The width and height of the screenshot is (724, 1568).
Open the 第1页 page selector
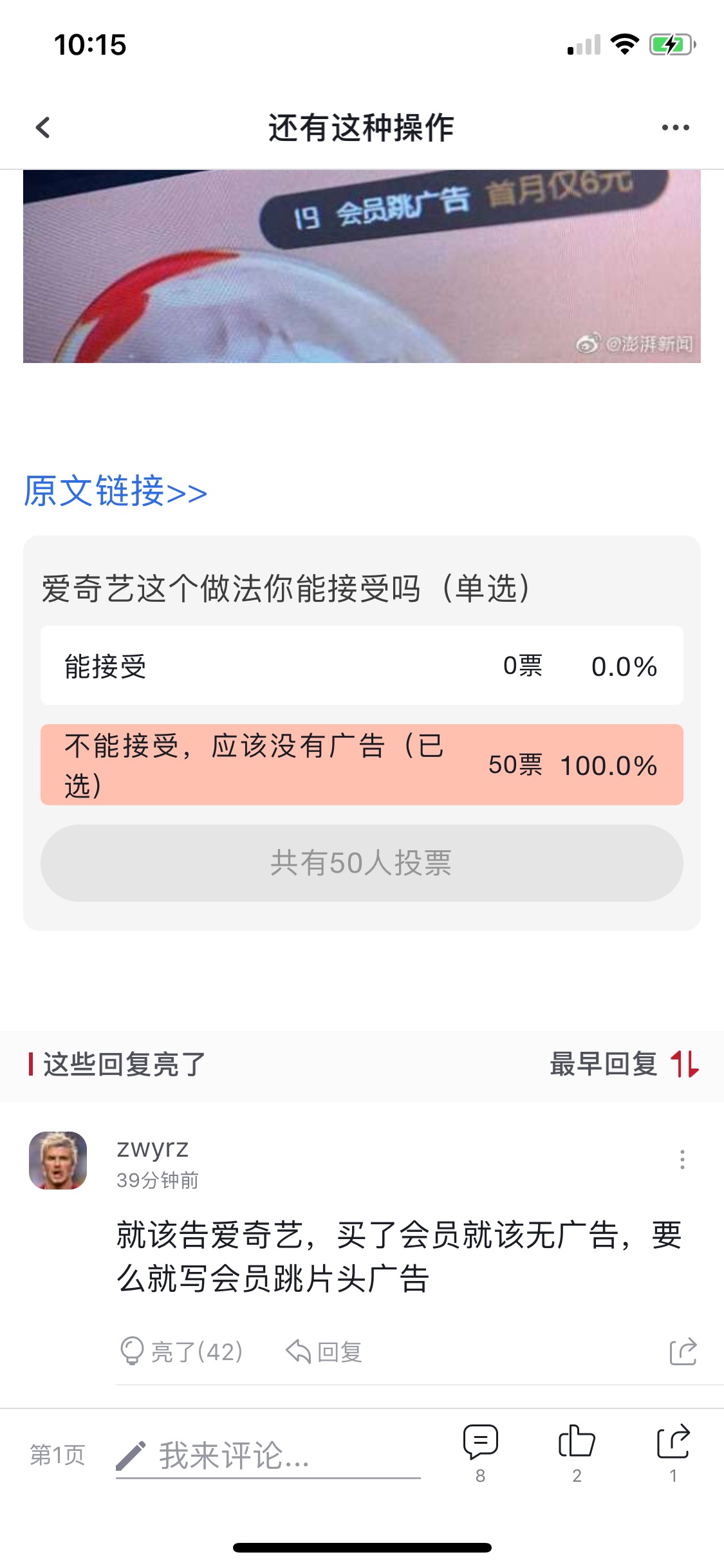[x=58, y=1455]
